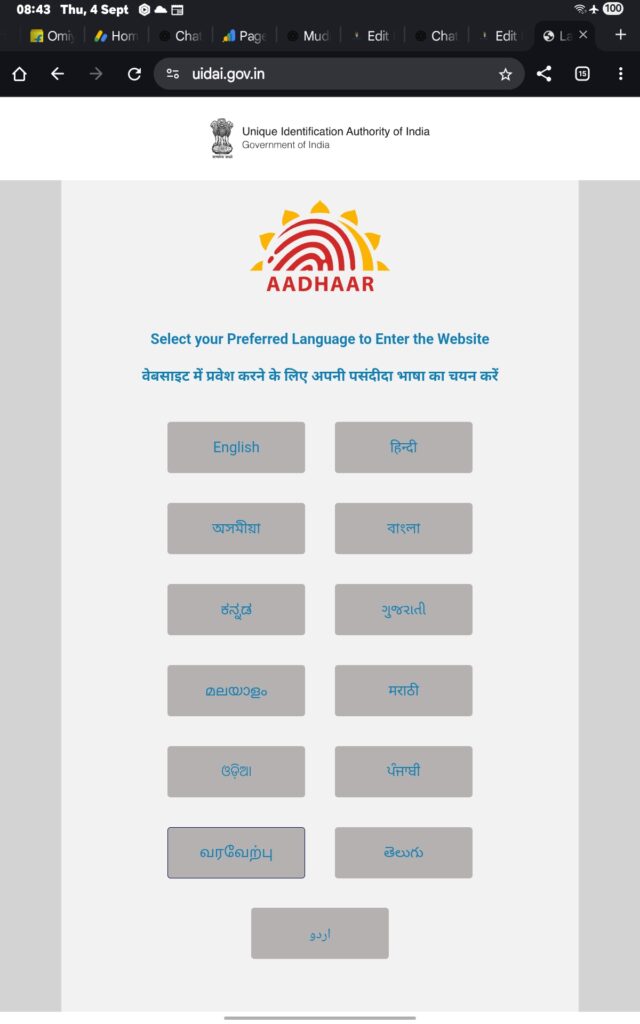Tap the வரவேற்பு language button
The image size is (640, 1024).
[x=236, y=852]
